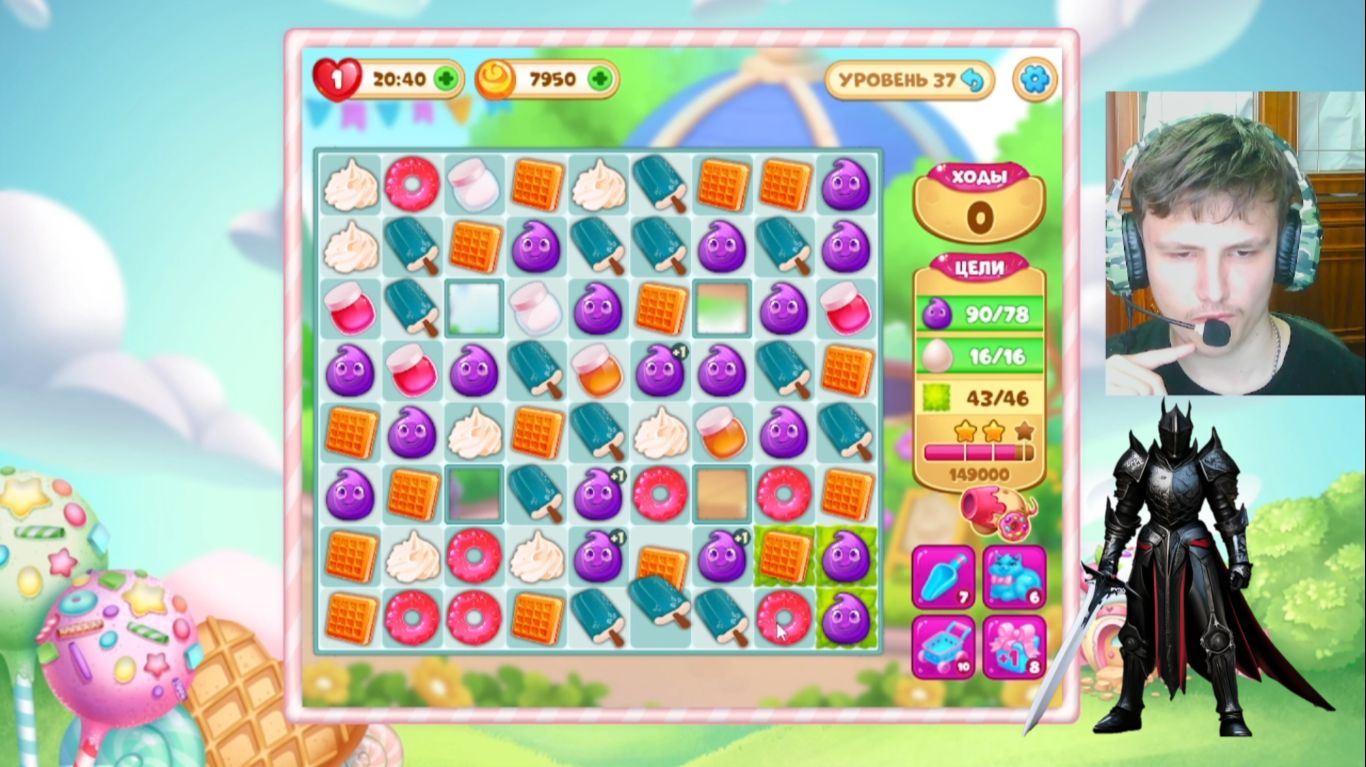The image size is (1366, 767).
Task: Buy more coins with green plus
Action: (x=600, y=79)
